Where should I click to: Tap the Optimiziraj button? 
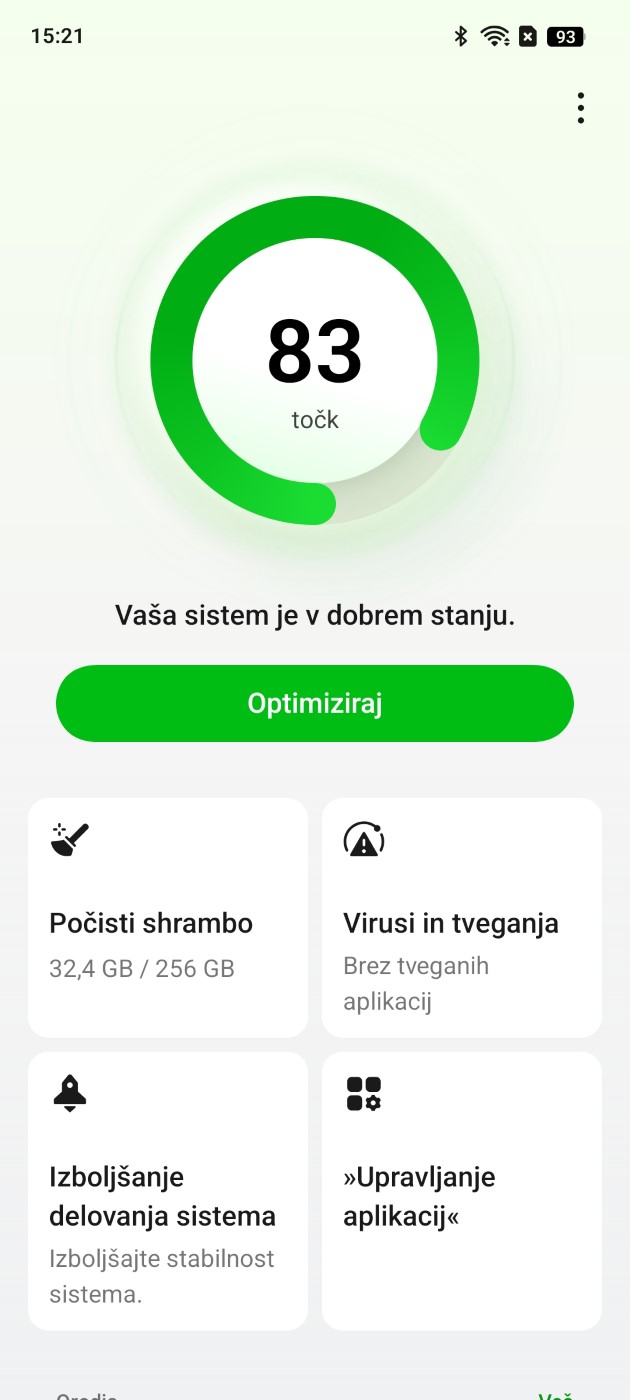(x=315, y=703)
